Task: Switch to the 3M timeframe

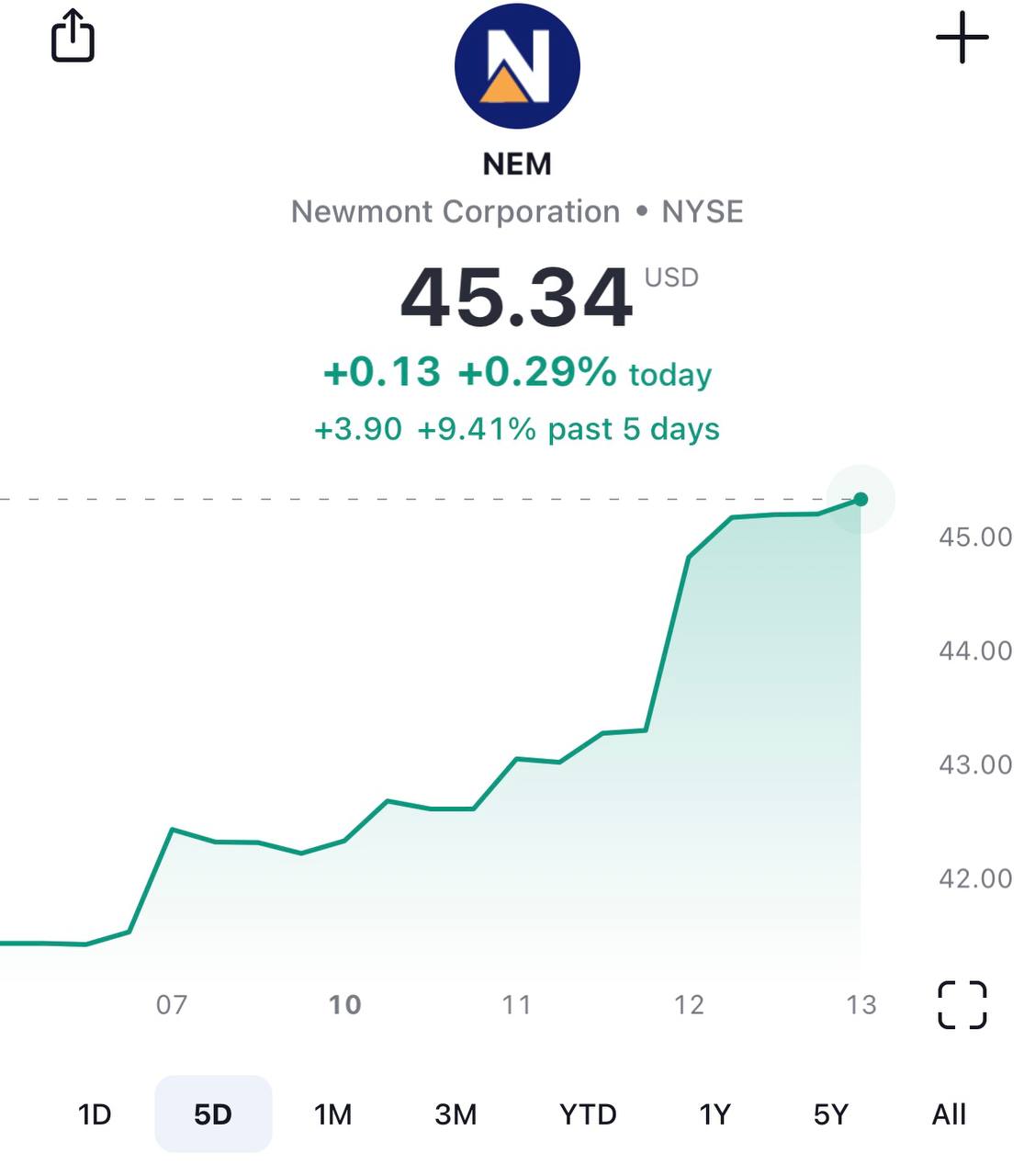Action: pos(456,1114)
